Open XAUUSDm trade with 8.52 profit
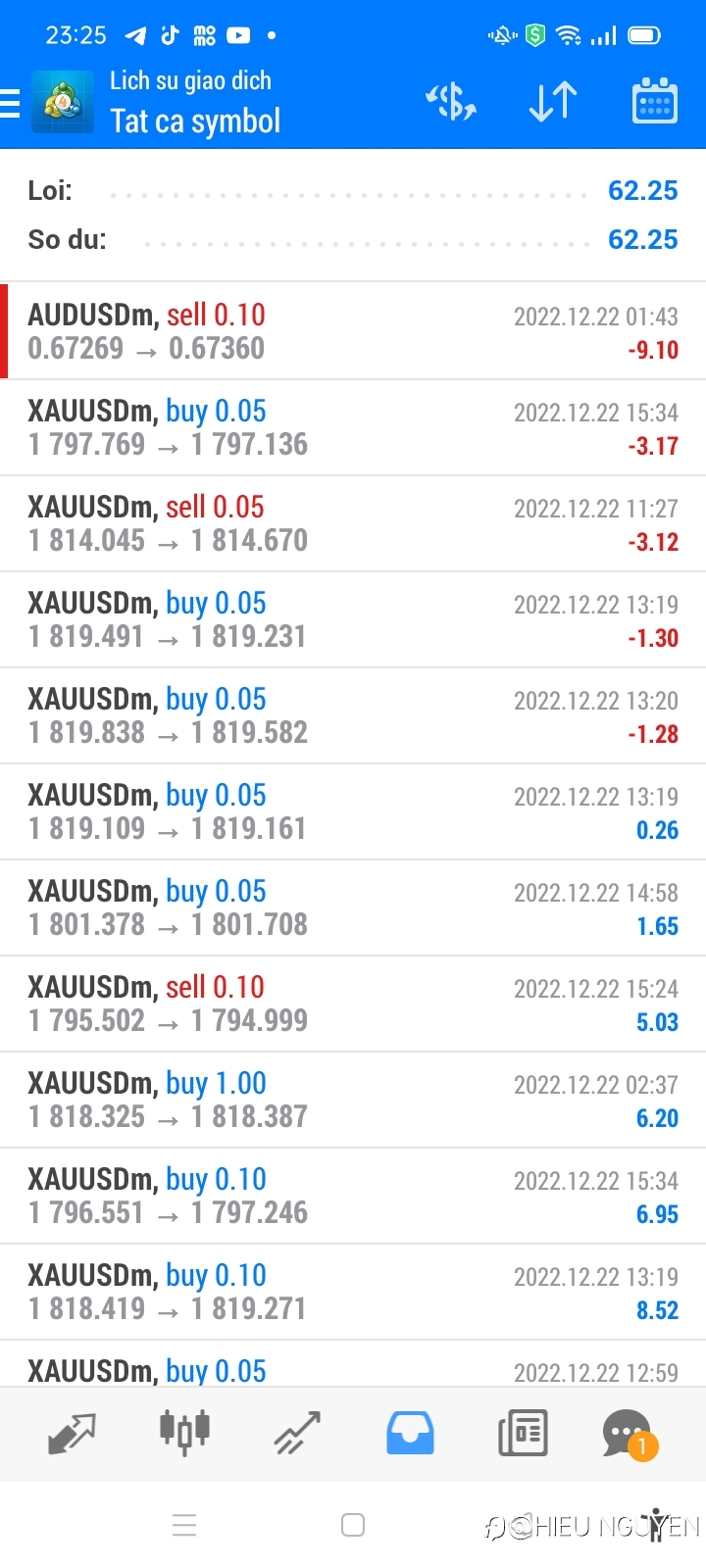 (353, 1292)
